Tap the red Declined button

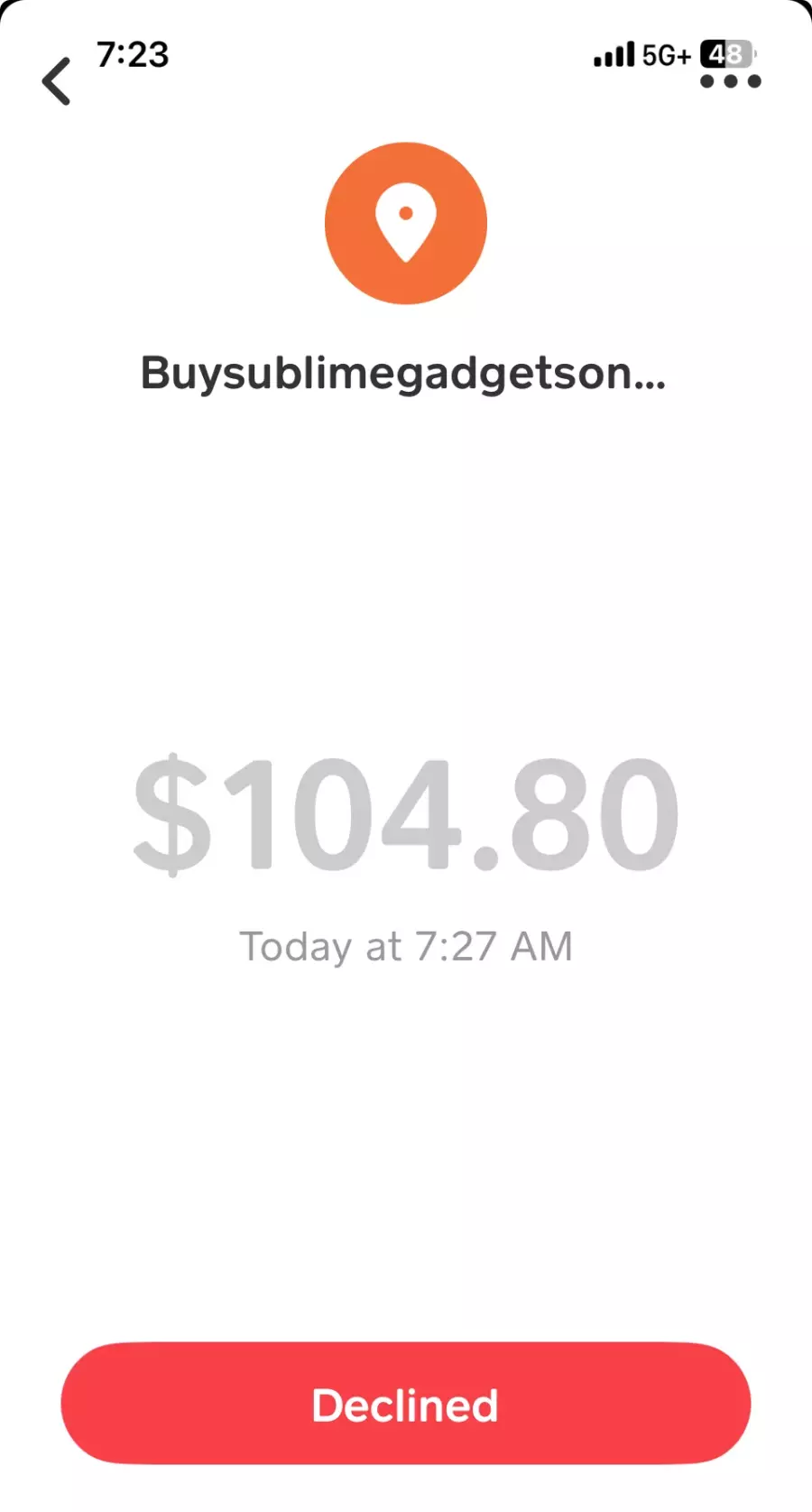tap(406, 1404)
